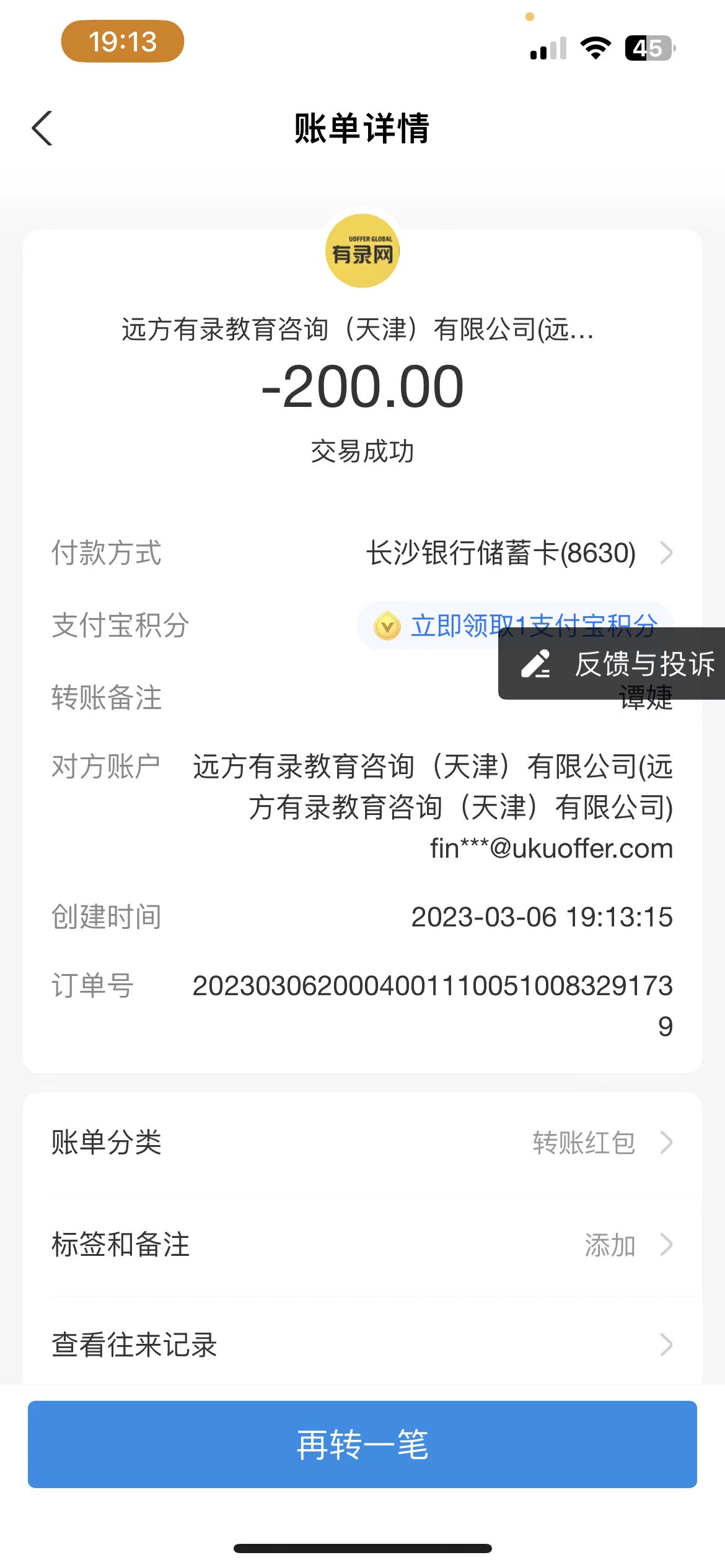Tap 再转一笔 to transfer again
Viewport: 725px width, 1568px height.
(x=362, y=1444)
